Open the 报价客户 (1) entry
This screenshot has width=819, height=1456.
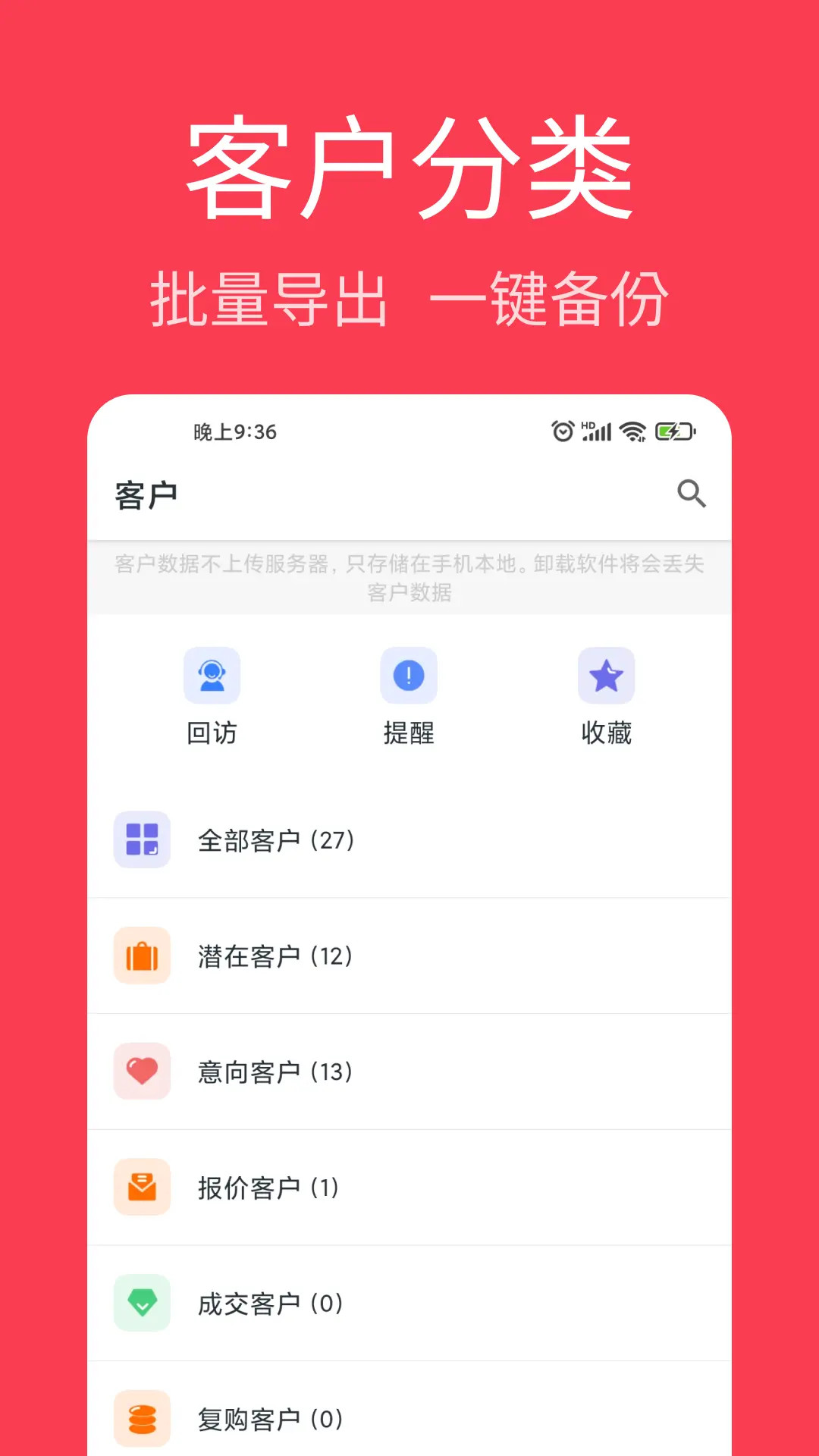coord(267,1188)
